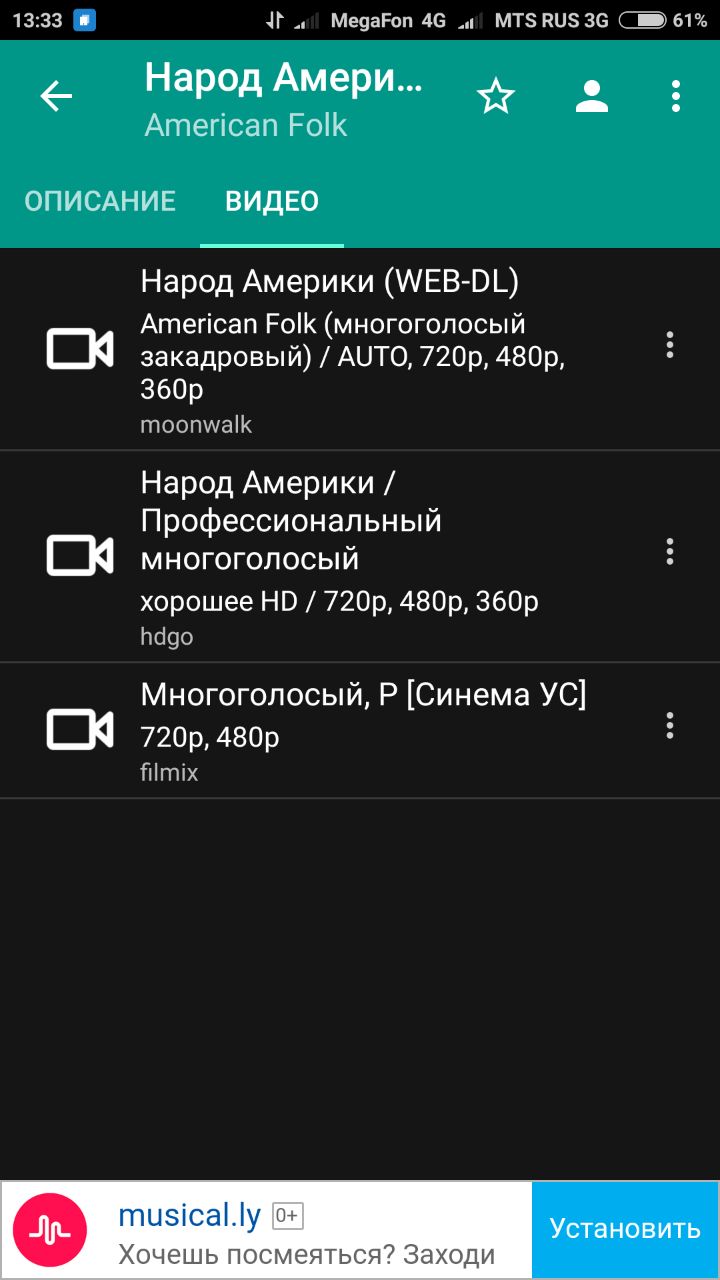
Task: Add American Folk to favorites with the star
Action: [x=495, y=97]
